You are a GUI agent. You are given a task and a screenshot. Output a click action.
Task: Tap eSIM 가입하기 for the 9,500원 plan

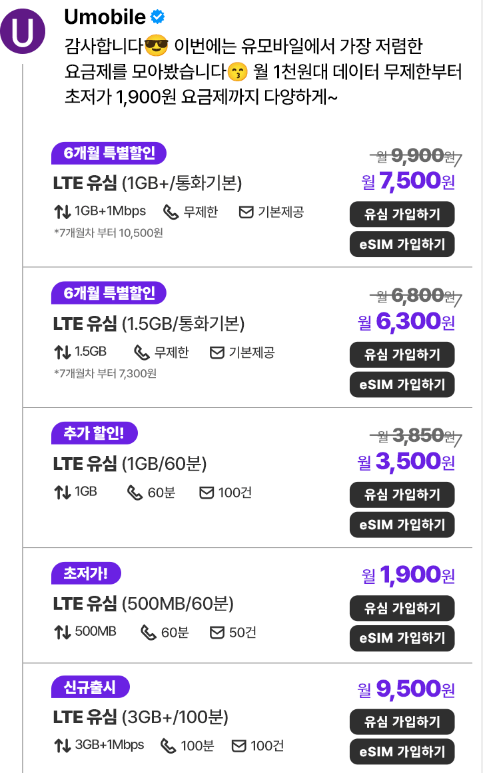click(x=402, y=752)
